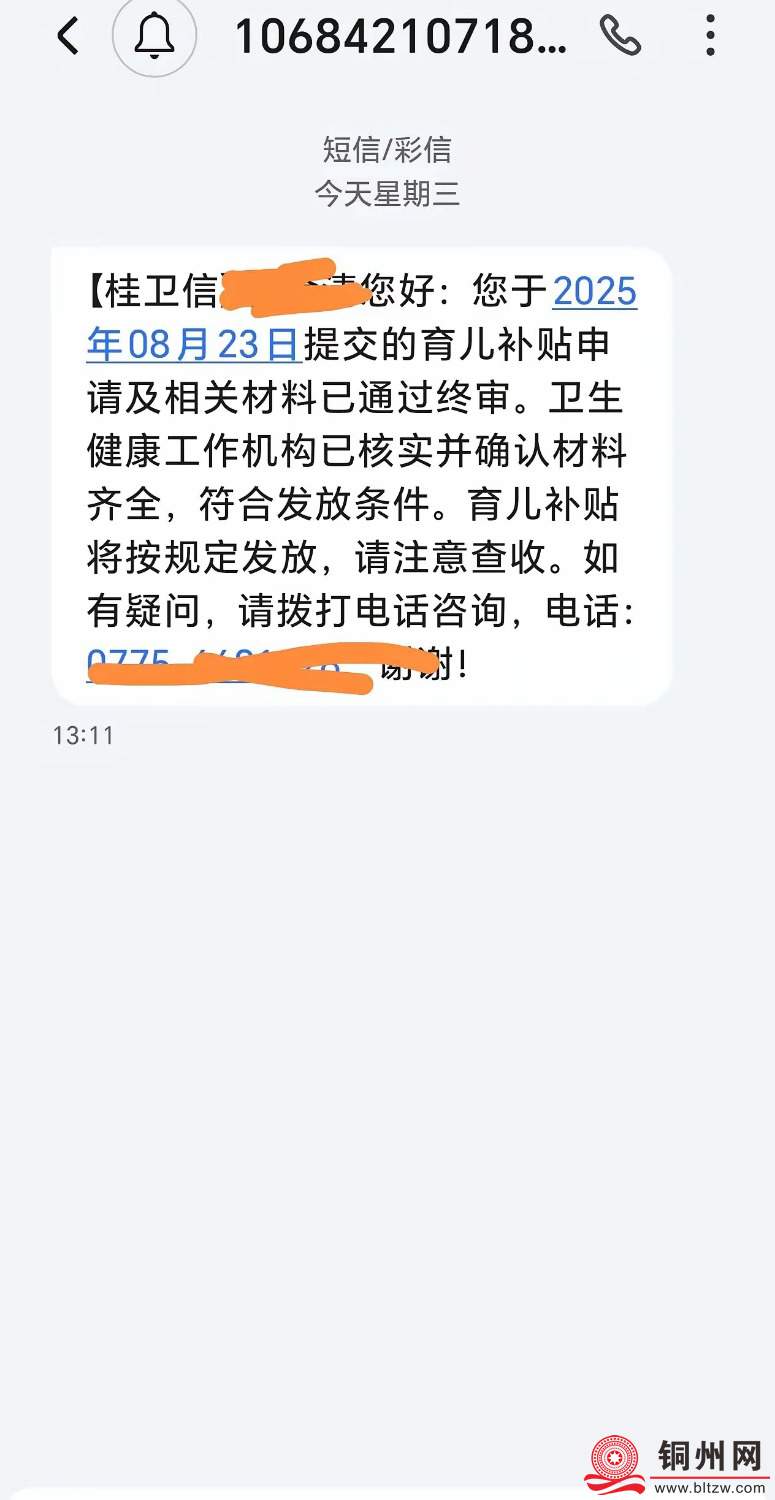Select the call icon in the header
Screen dimensions: 775x1500
622,33
